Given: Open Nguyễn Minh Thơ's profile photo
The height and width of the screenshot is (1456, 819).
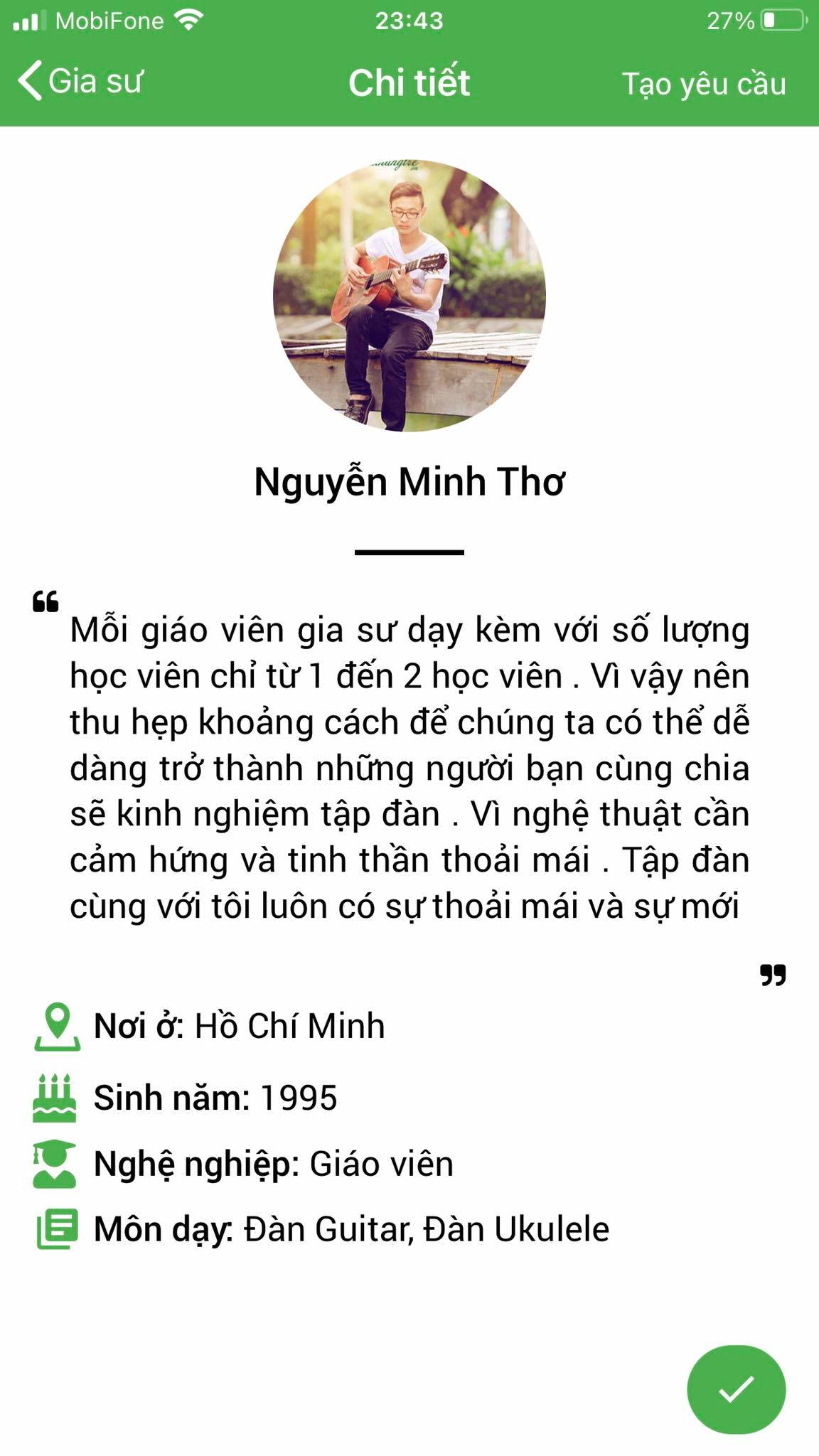Looking at the screenshot, I should pyautogui.click(x=409, y=296).
